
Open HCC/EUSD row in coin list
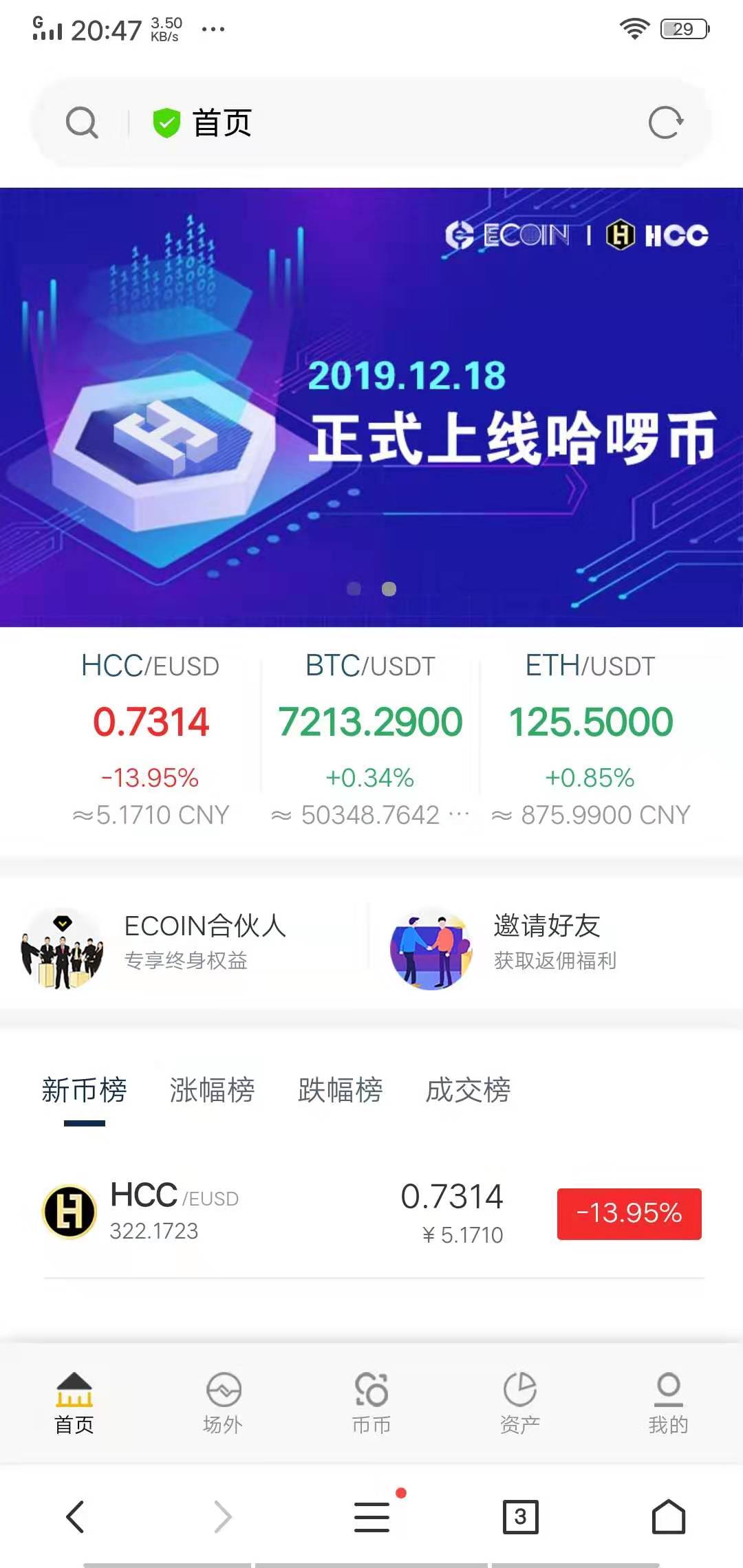point(371,1214)
